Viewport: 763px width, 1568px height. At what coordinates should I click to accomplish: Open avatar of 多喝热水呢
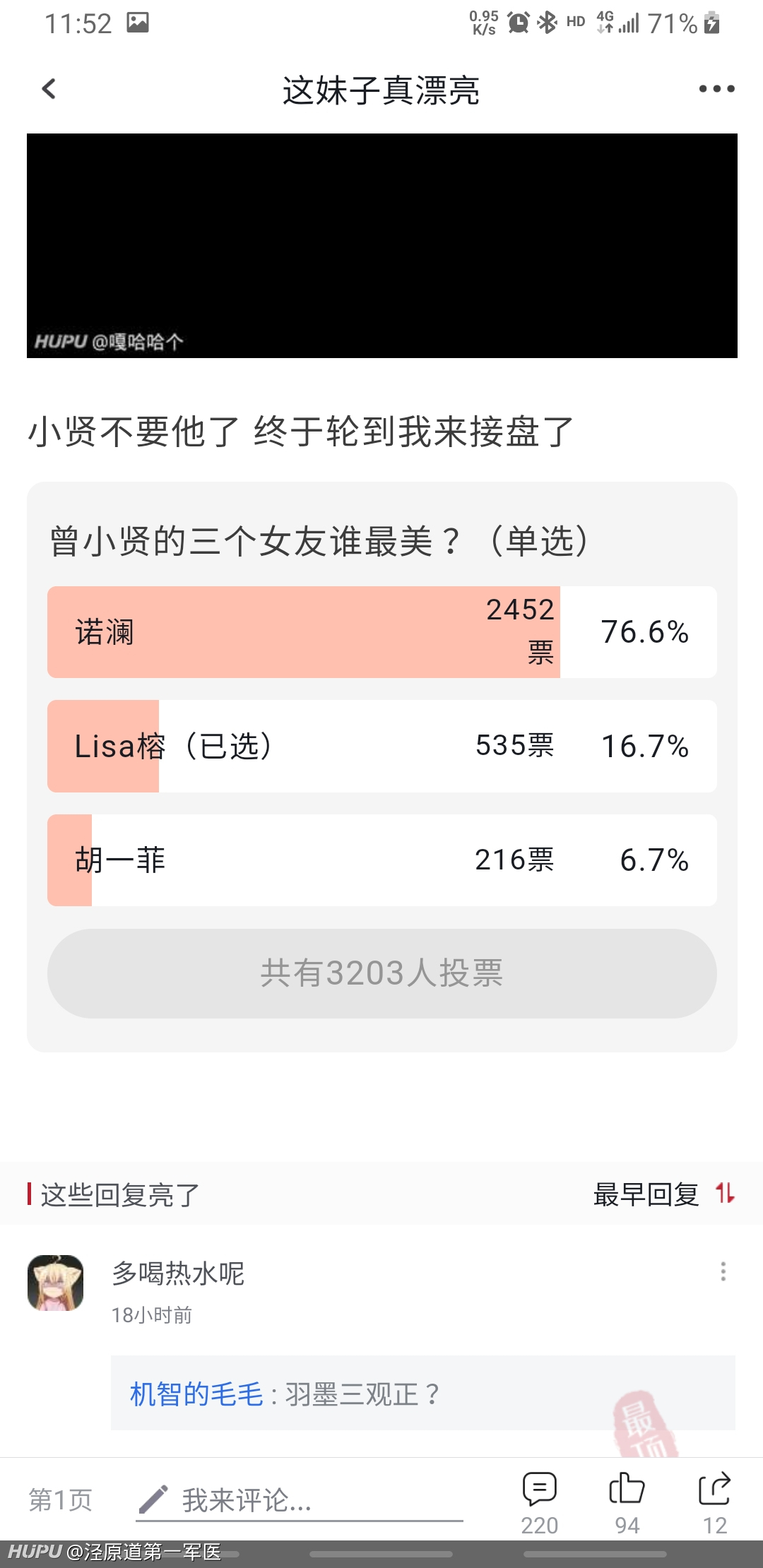[x=56, y=1283]
